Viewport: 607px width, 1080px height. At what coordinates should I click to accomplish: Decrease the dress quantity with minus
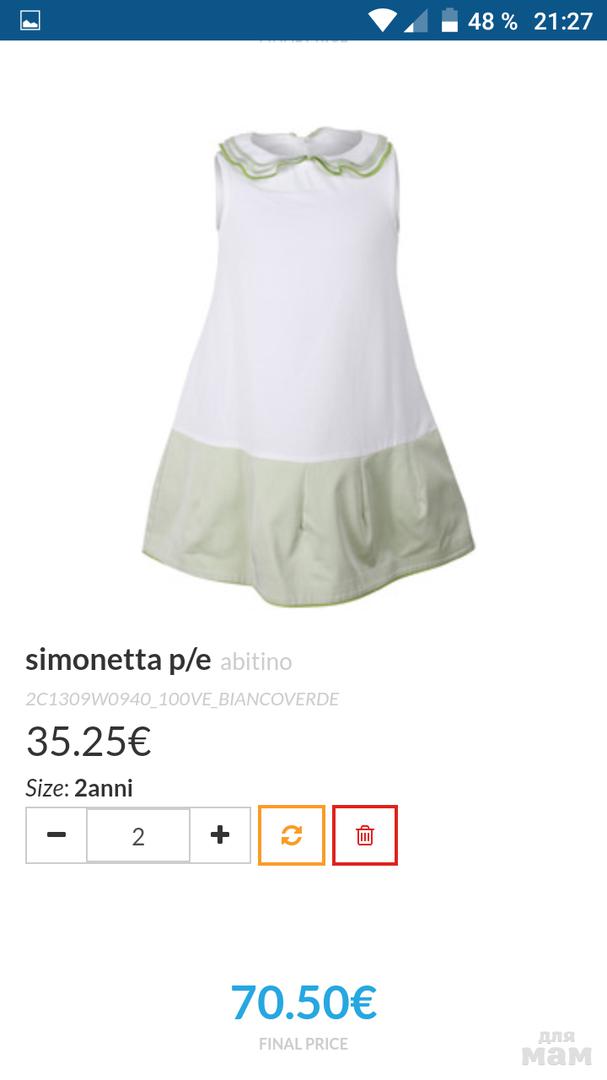click(56, 835)
